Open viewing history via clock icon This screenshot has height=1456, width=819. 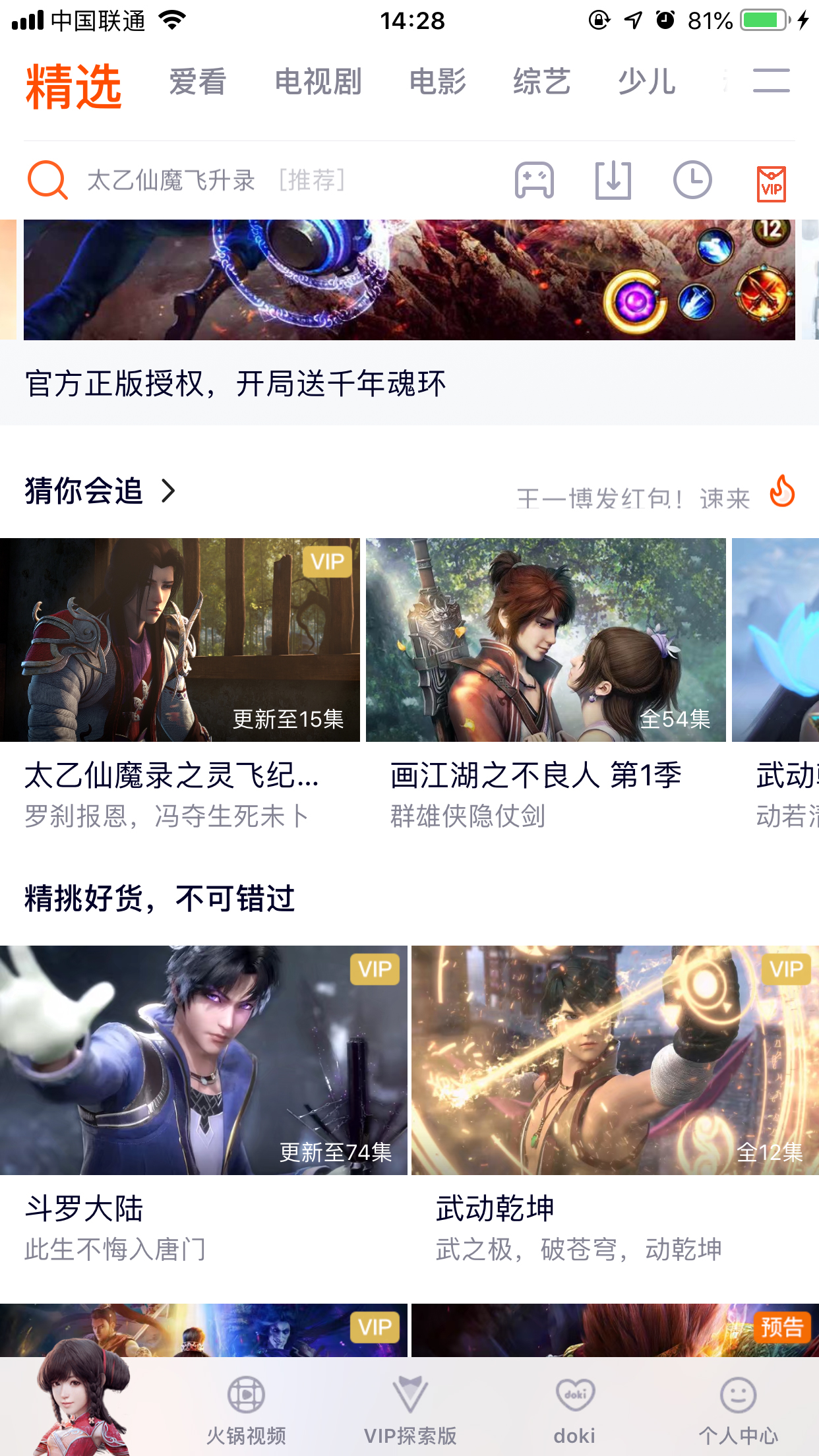pos(693,179)
